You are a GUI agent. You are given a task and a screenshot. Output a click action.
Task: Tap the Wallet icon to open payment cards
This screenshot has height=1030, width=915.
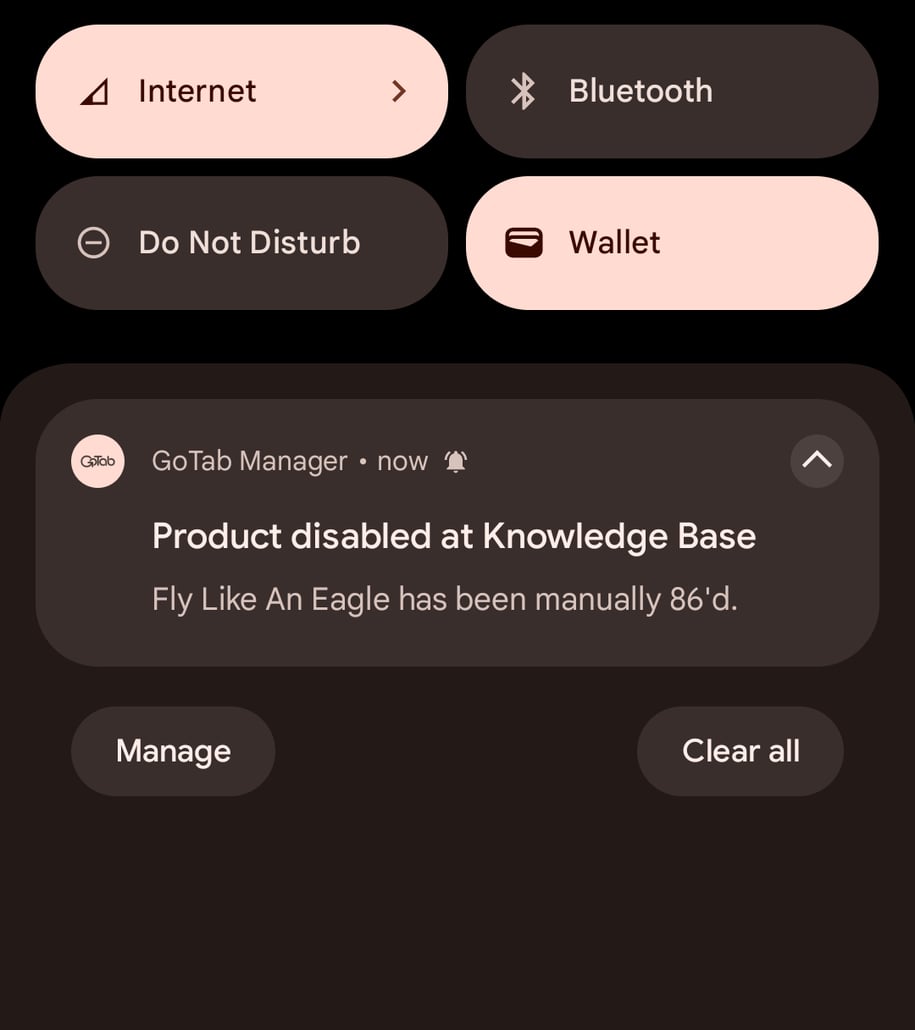coord(522,243)
